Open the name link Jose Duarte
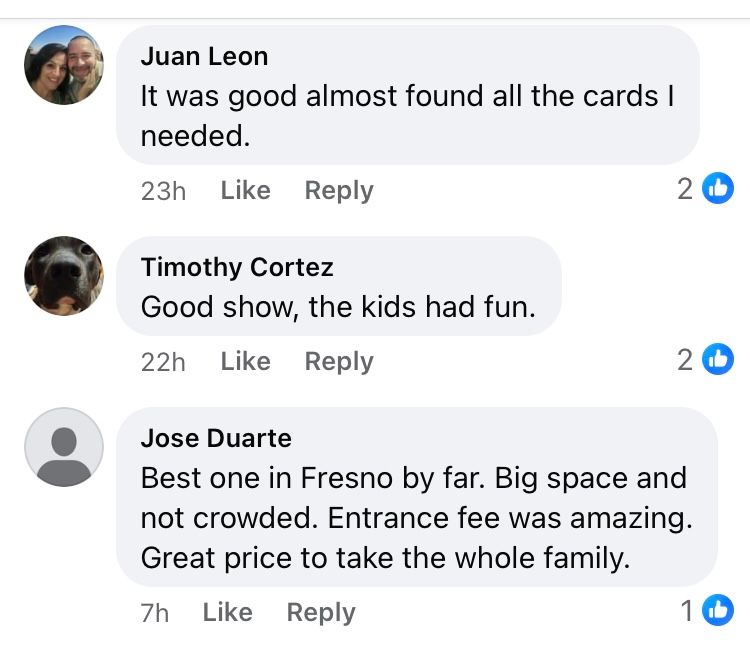 click(x=216, y=438)
